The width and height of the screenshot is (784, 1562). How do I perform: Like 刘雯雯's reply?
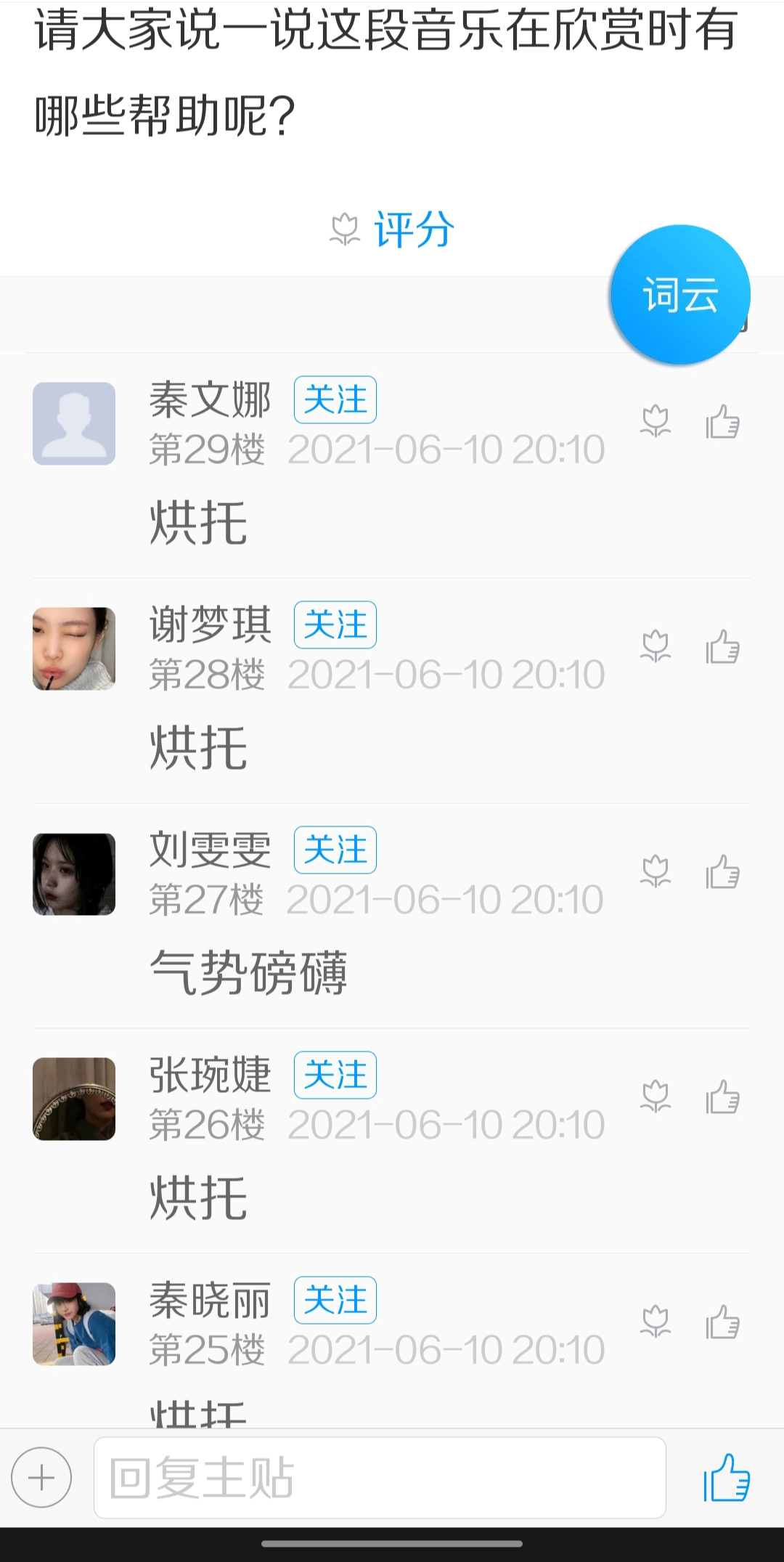pyautogui.click(x=722, y=872)
